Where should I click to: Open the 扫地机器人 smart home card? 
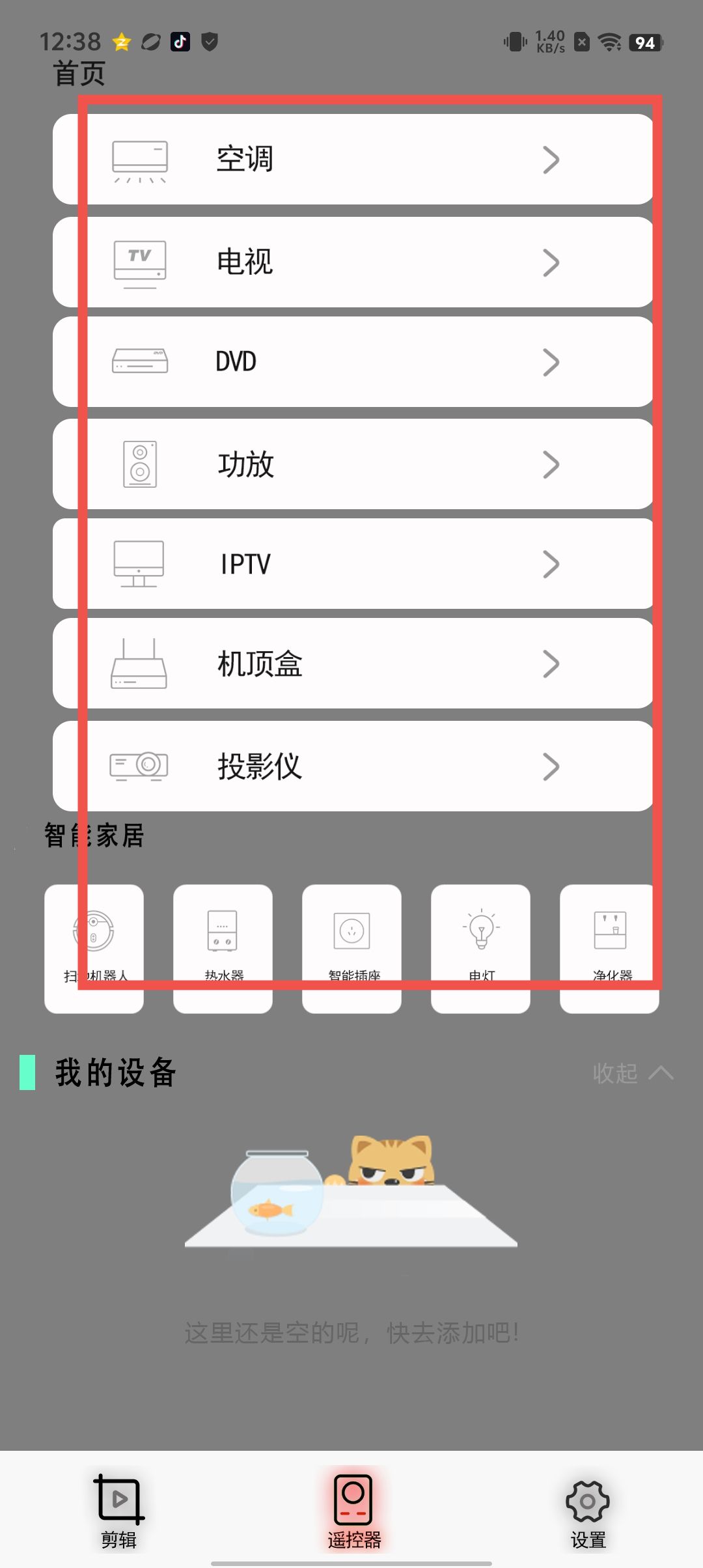[x=94, y=948]
